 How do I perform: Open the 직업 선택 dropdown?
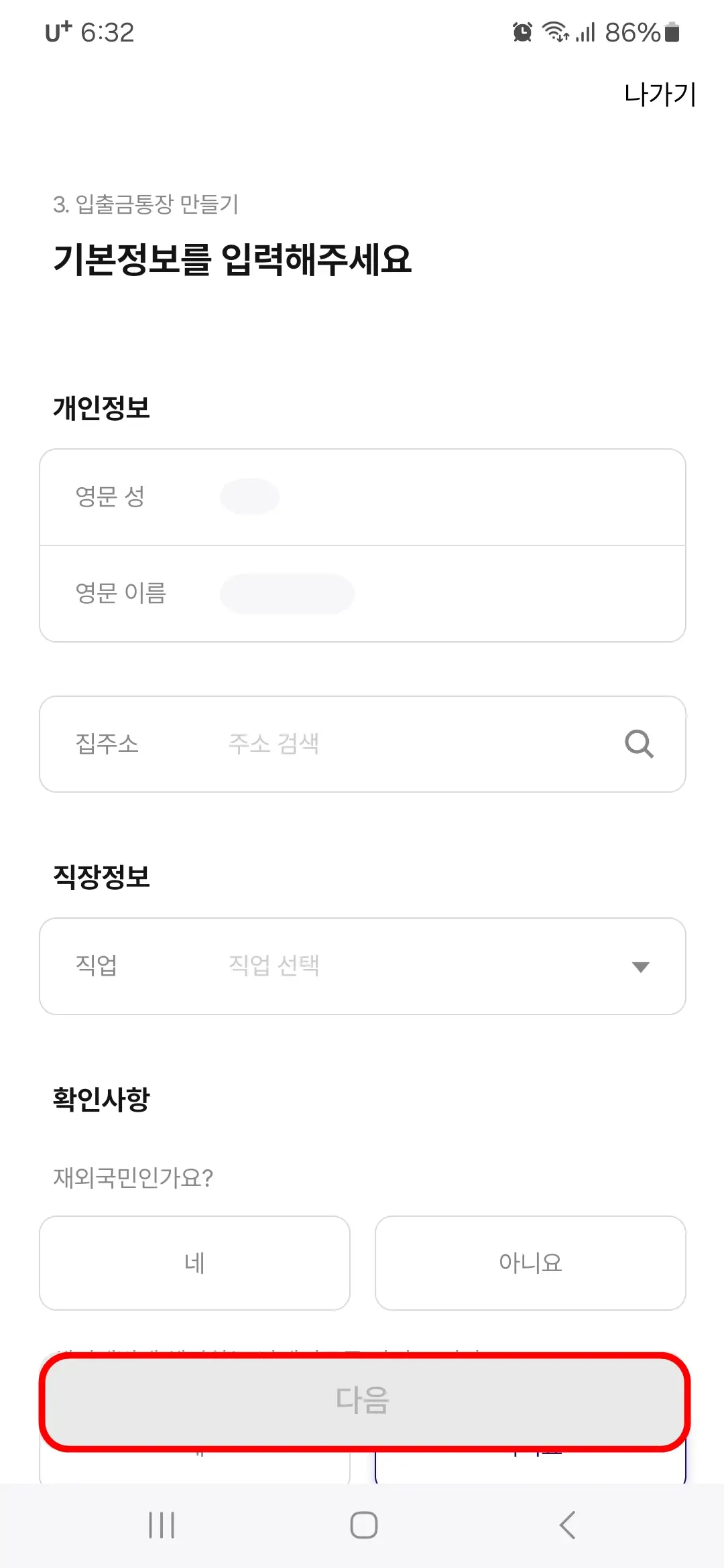click(x=362, y=965)
